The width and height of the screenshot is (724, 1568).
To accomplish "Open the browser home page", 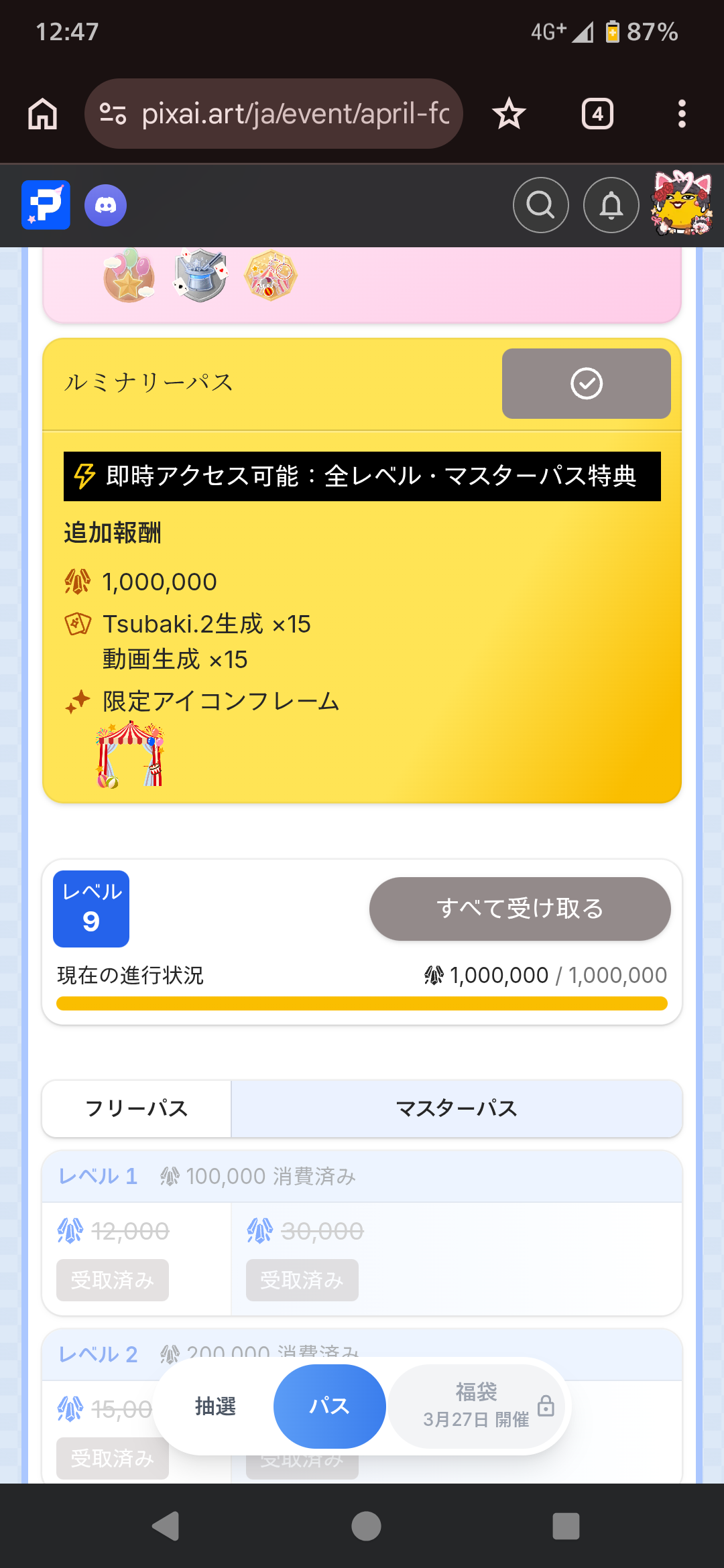I will [x=42, y=114].
